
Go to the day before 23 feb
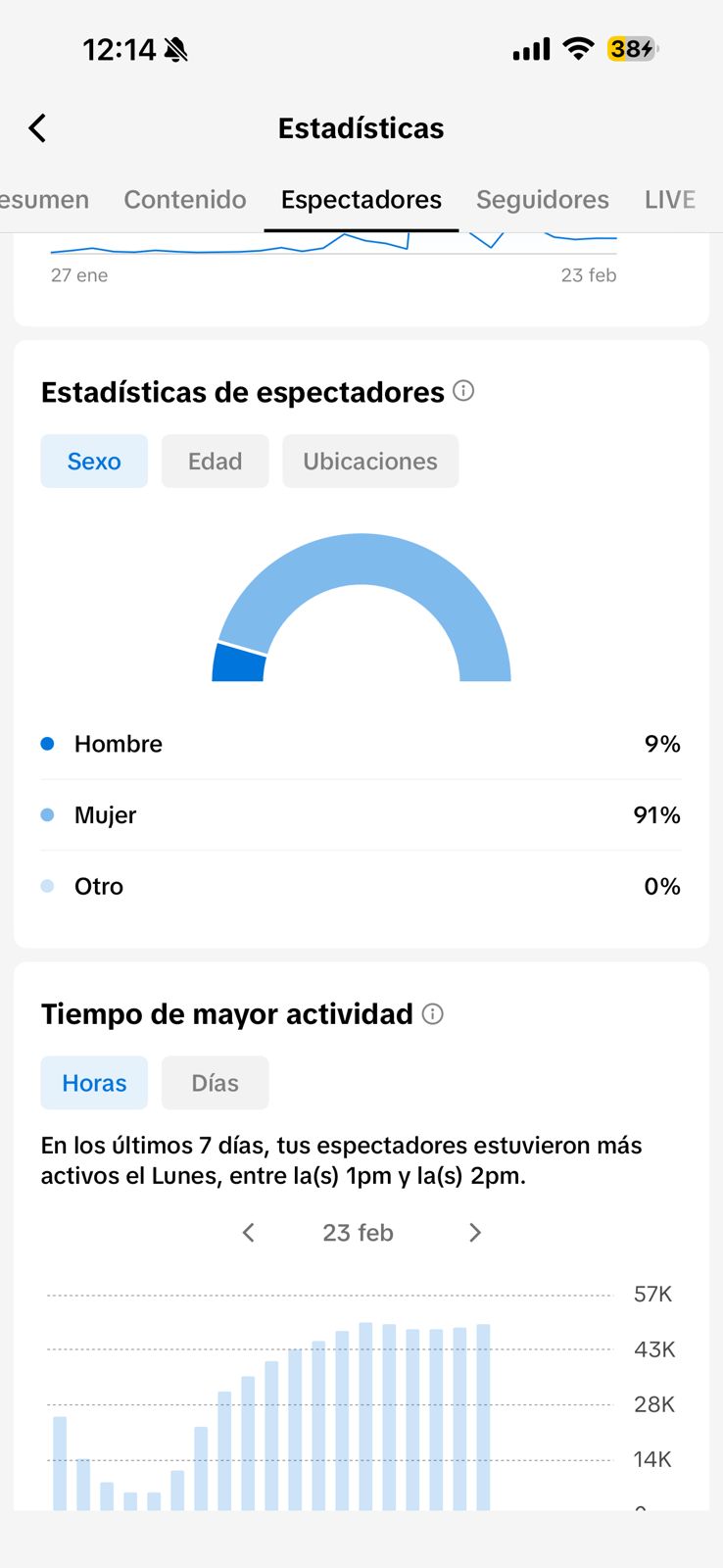coord(249,1233)
